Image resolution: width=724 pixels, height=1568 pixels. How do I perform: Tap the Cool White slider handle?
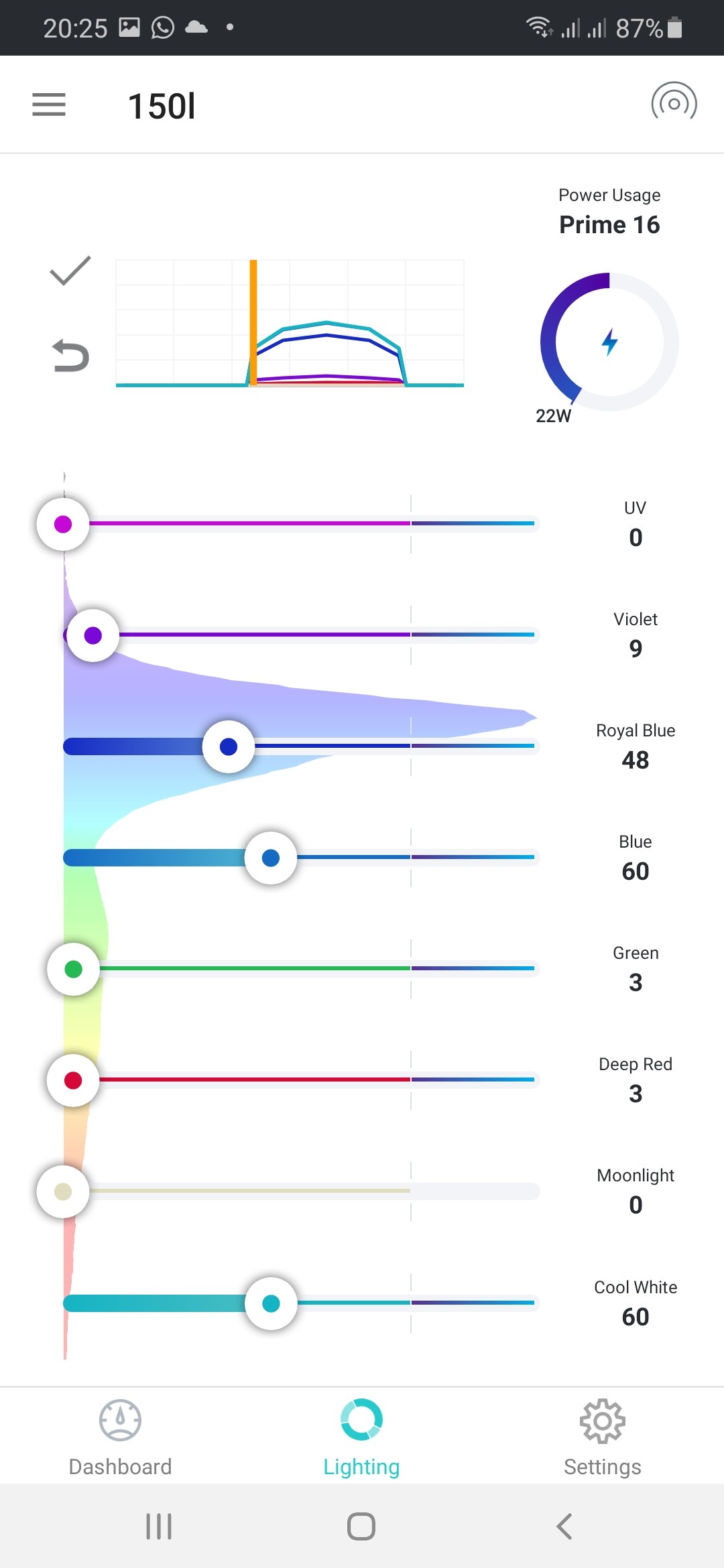271,1303
